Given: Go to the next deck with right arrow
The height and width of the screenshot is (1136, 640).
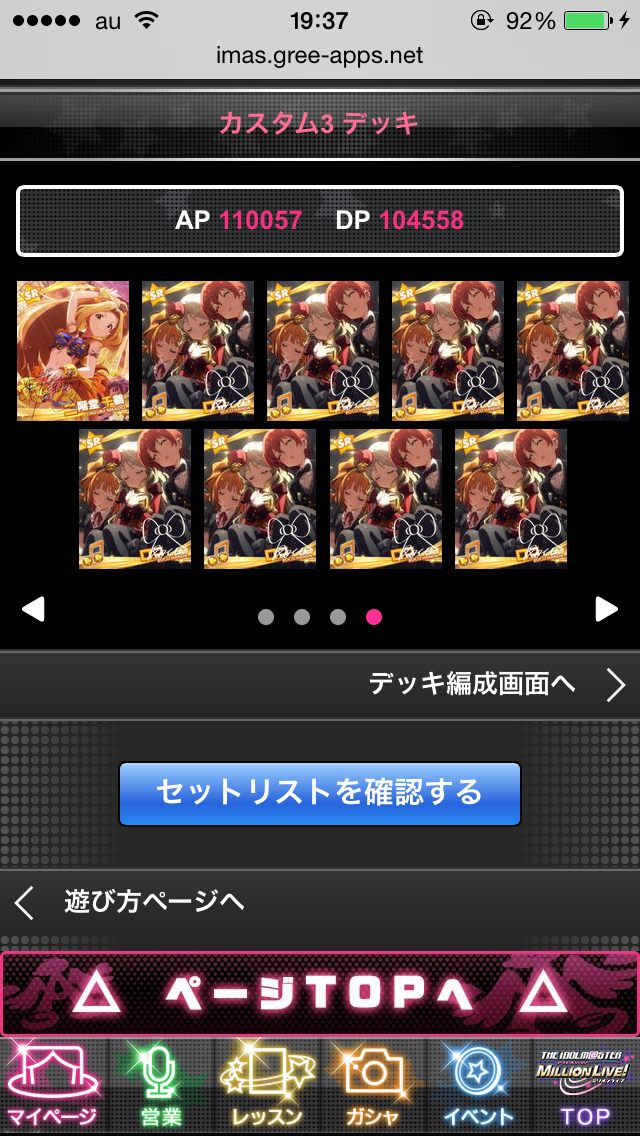Looking at the screenshot, I should (606, 609).
